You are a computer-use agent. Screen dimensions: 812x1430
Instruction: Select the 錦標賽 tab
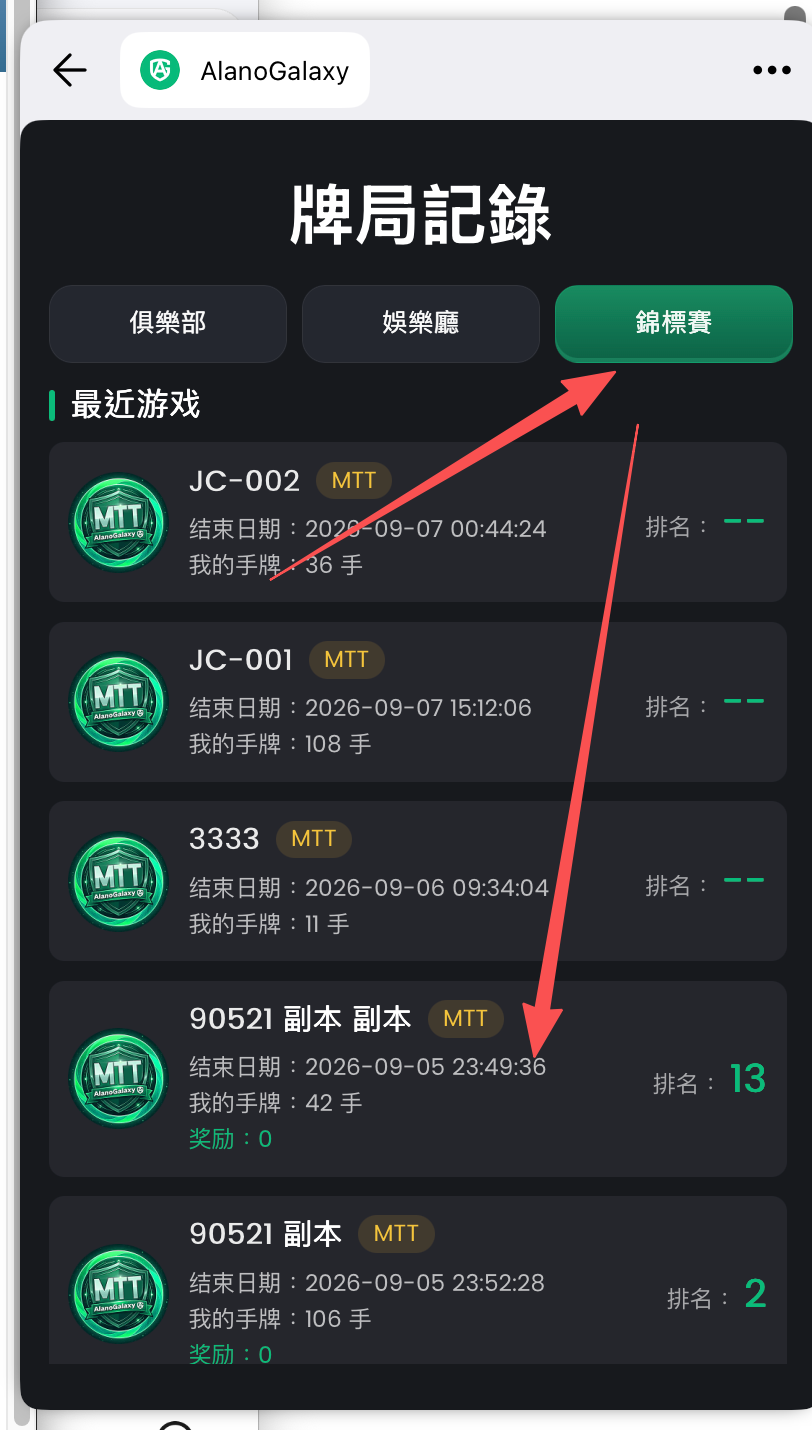click(674, 323)
